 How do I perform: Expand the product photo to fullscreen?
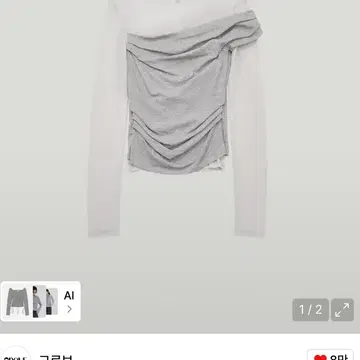[x=342, y=310]
